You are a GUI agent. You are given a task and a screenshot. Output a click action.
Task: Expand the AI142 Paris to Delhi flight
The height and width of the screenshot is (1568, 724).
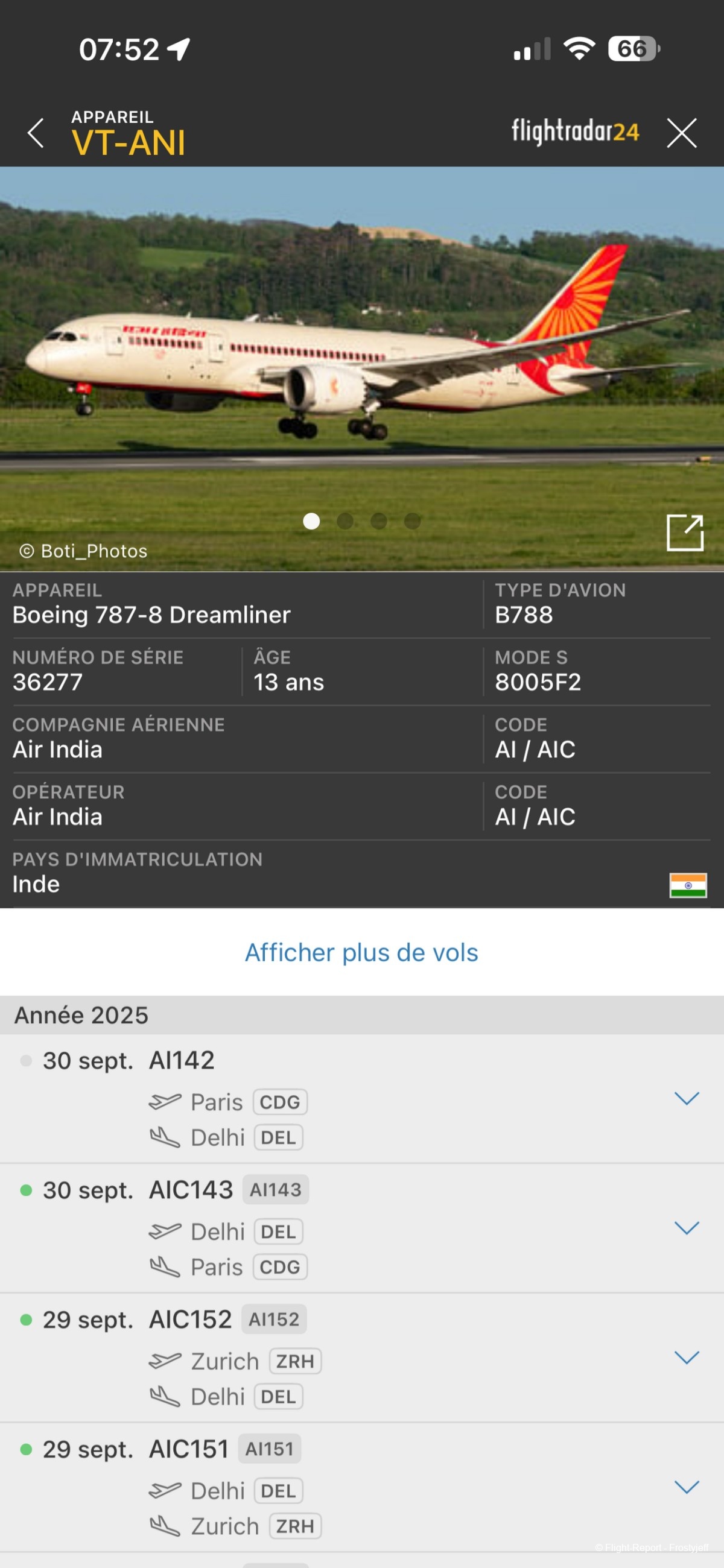pyautogui.click(x=686, y=1098)
